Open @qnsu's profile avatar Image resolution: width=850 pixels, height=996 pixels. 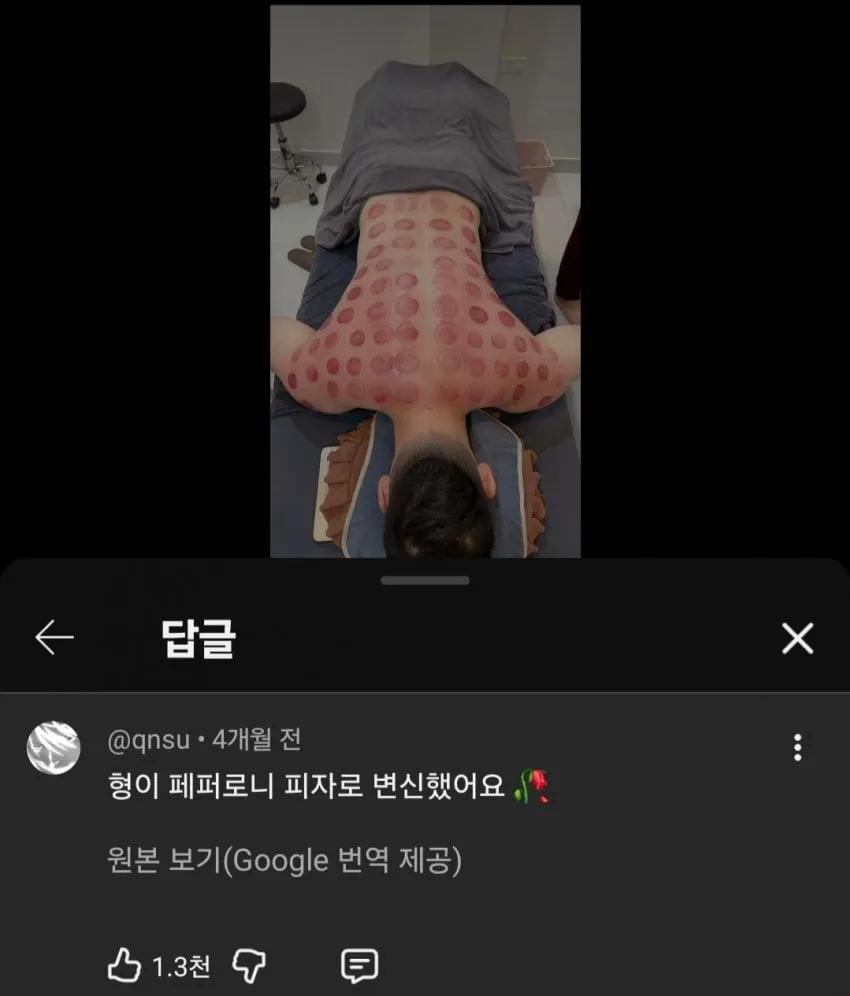[53, 747]
